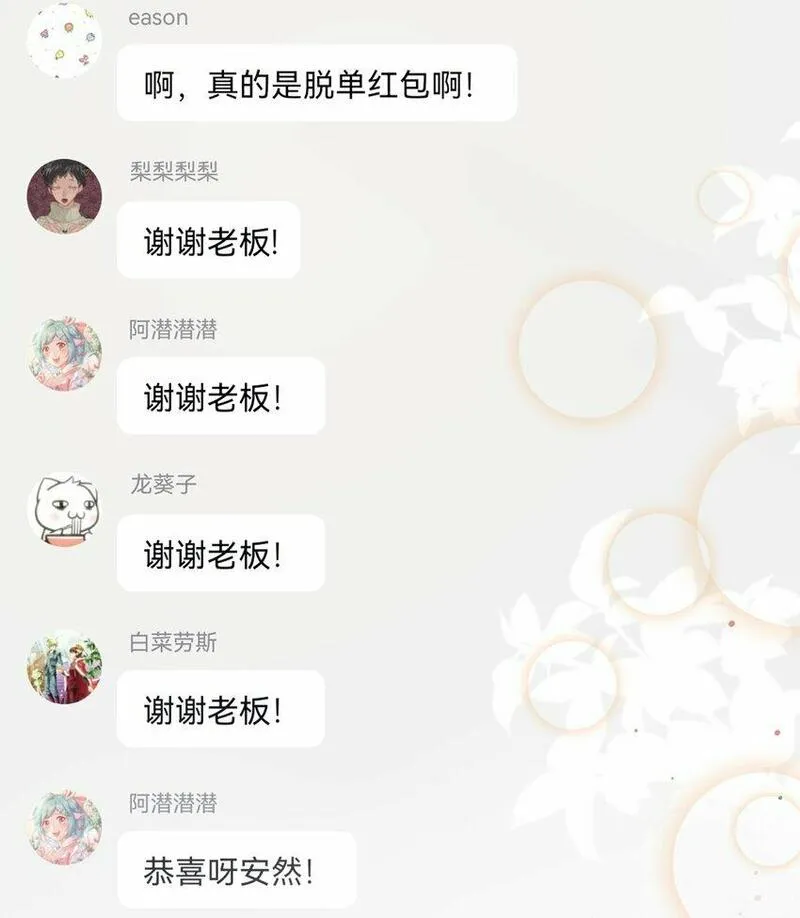Open 阿潜潜潜's avatar beside 谢谢老板 message
The image size is (800, 918).
click(64, 354)
